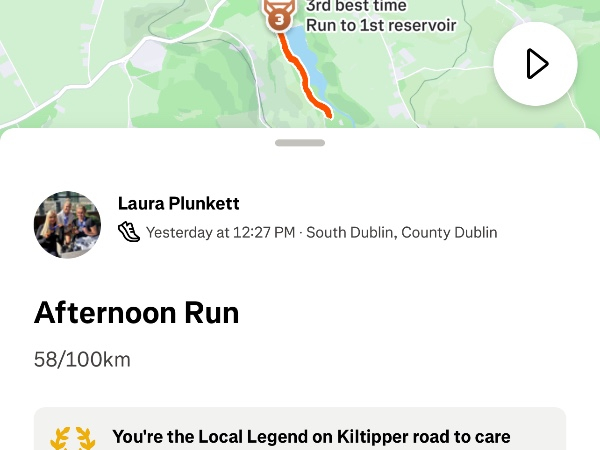Play the route flyover
Screen dimensions: 600x450
click(535, 64)
